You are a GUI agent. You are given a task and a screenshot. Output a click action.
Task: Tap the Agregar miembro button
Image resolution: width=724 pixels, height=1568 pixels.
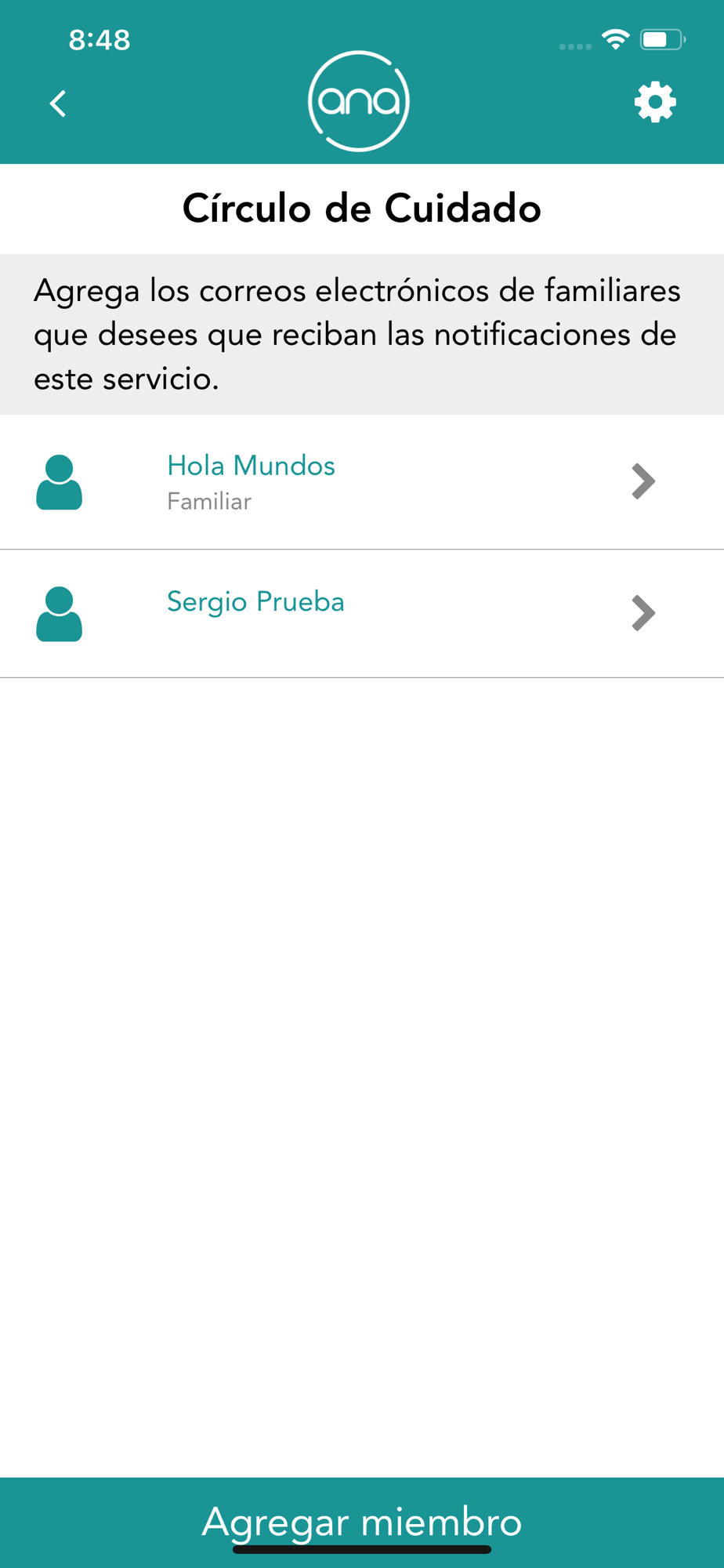tap(362, 1521)
